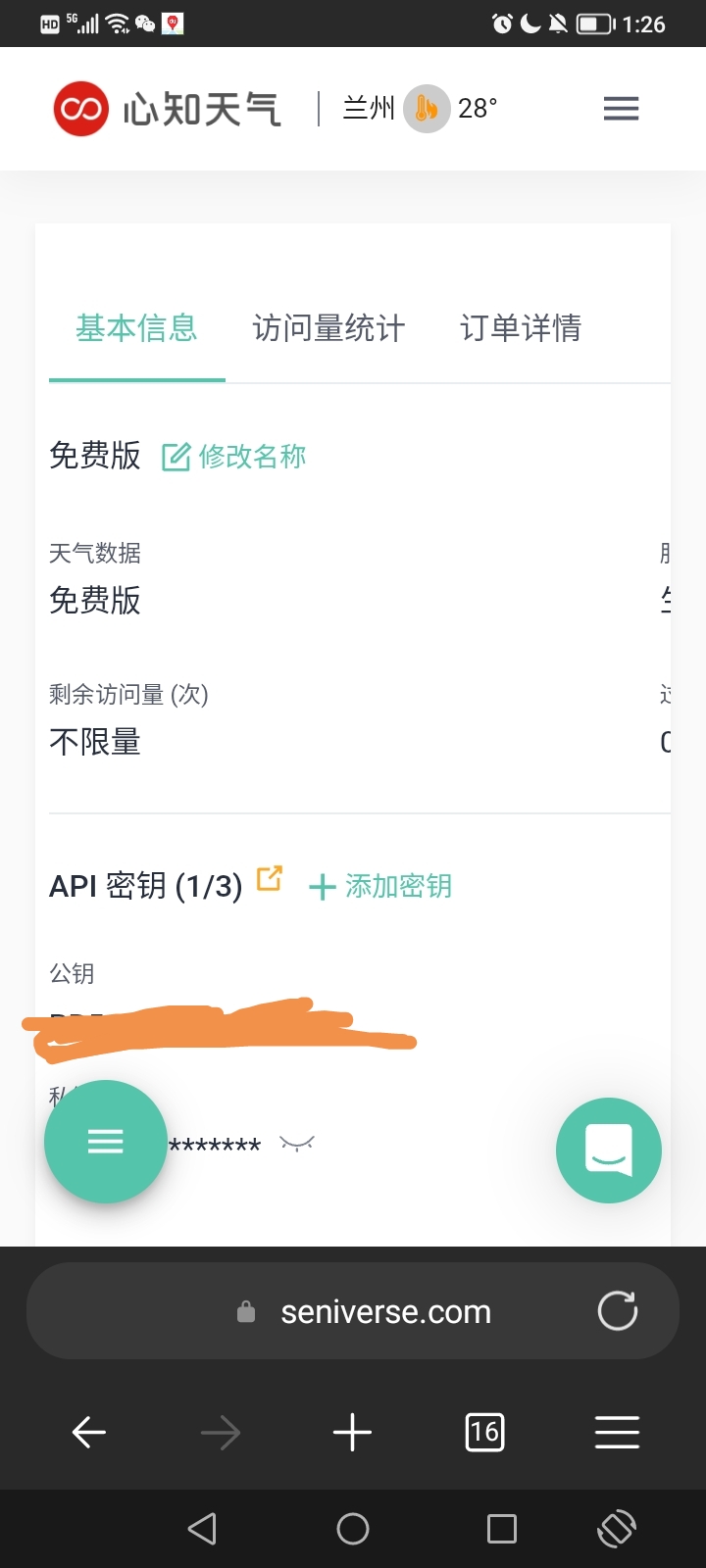This screenshot has width=706, height=1568.
Task: Switch to the 访问量统计 tab
Action: coord(328,328)
